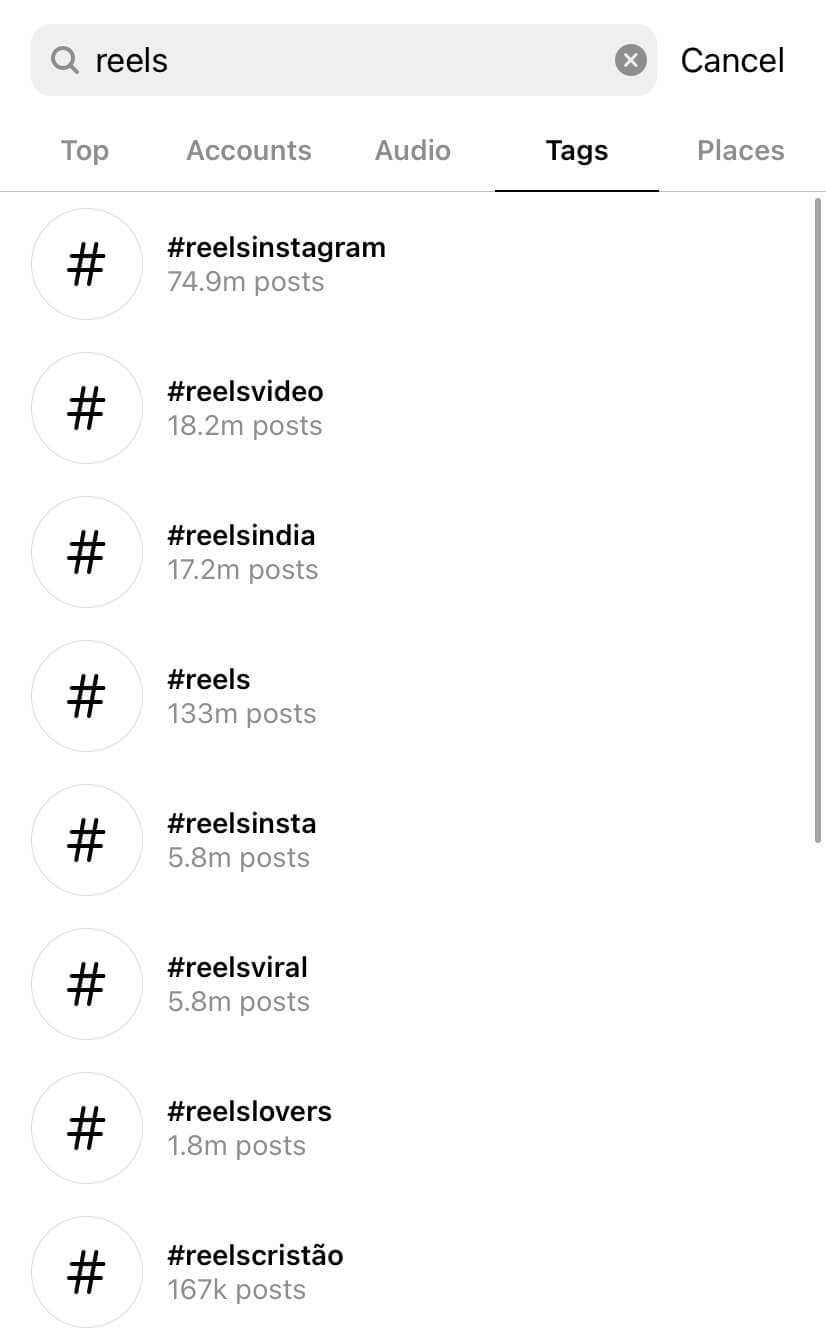
Task: Select the #reelslovers hashtag icon
Action: [87, 1128]
